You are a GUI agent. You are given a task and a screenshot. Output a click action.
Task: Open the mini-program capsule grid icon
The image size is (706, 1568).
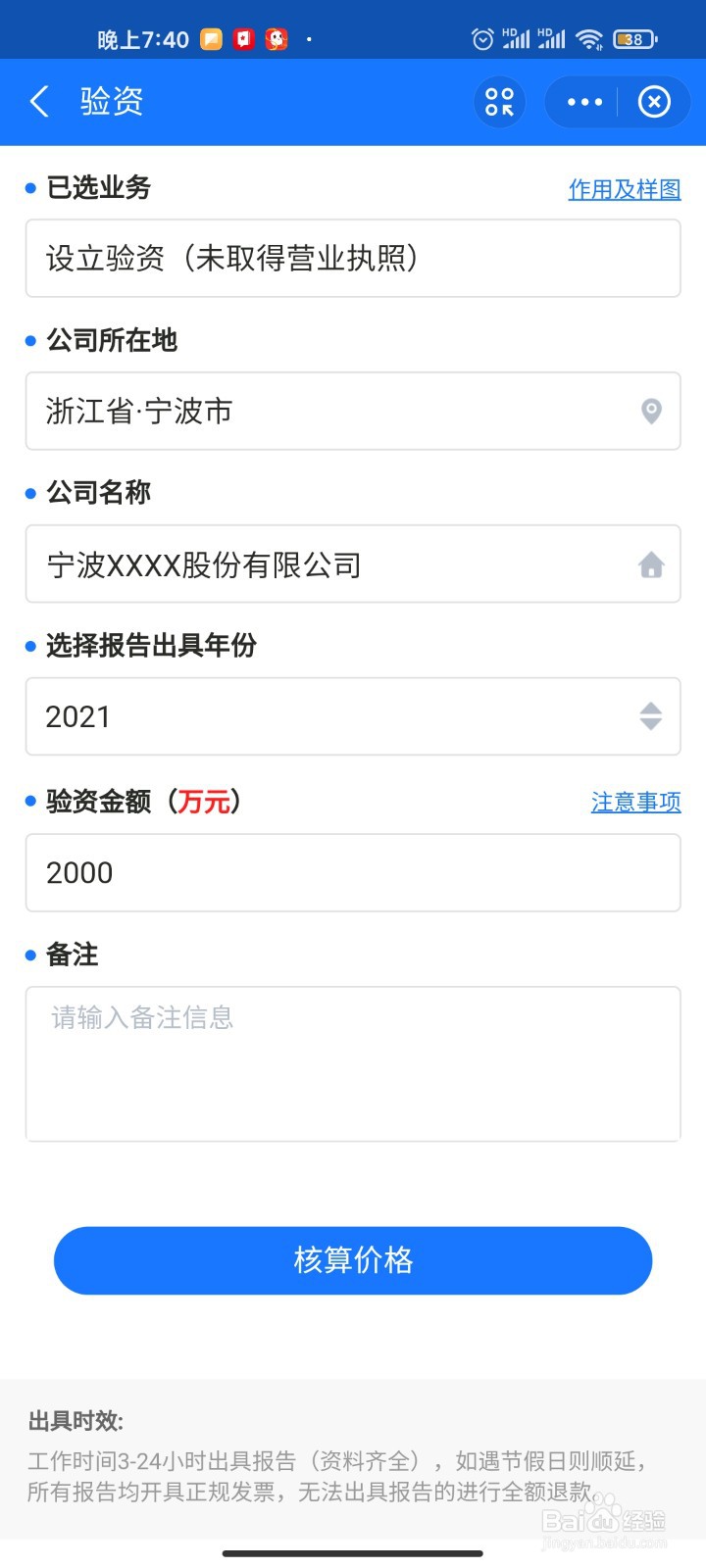499,101
